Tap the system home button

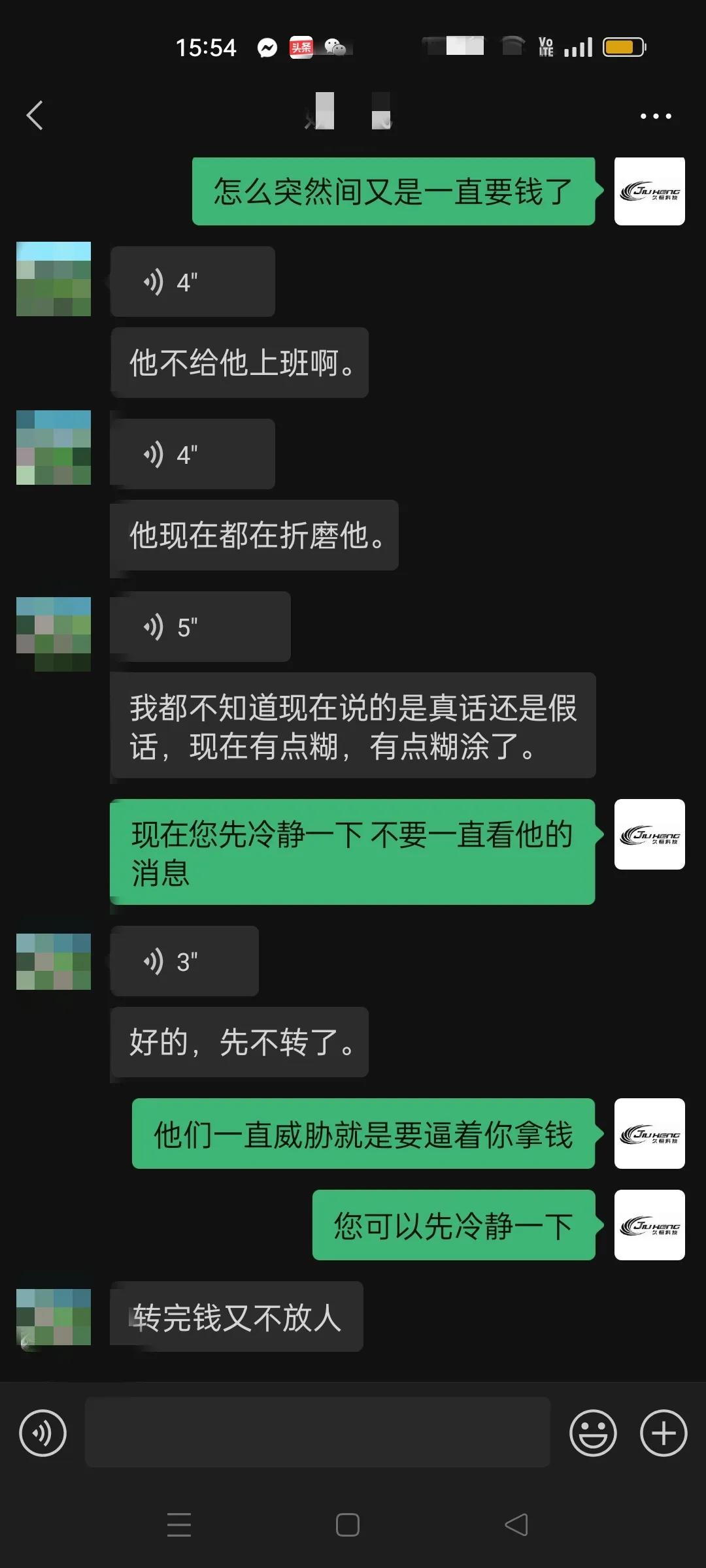348,1525
